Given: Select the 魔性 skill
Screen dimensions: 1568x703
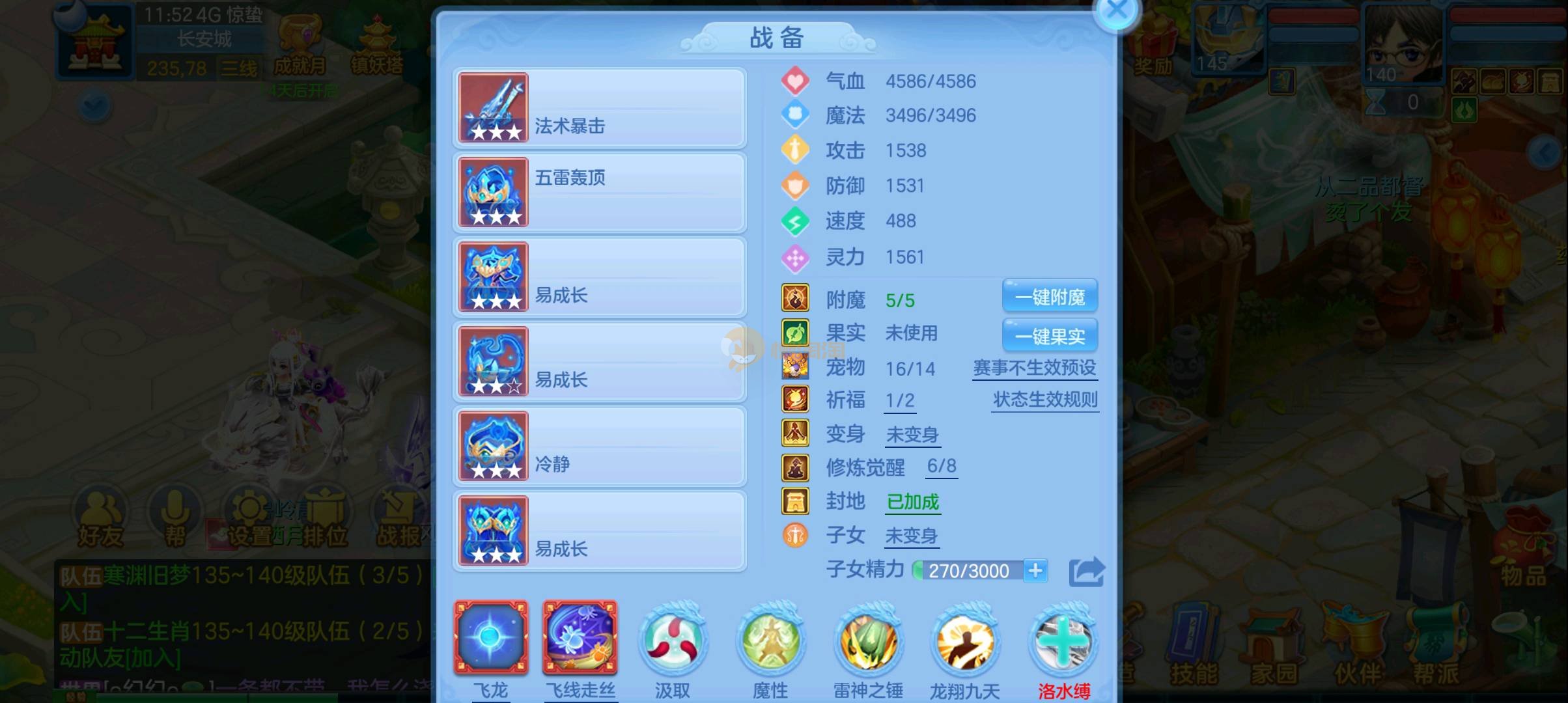Looking at the screenshot, I should [770, 641].
